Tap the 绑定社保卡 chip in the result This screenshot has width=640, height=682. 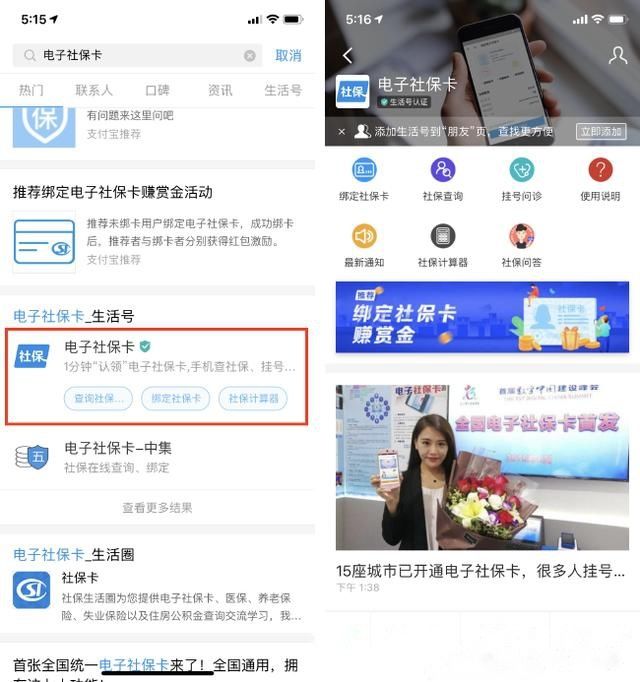tap(176, 398)
